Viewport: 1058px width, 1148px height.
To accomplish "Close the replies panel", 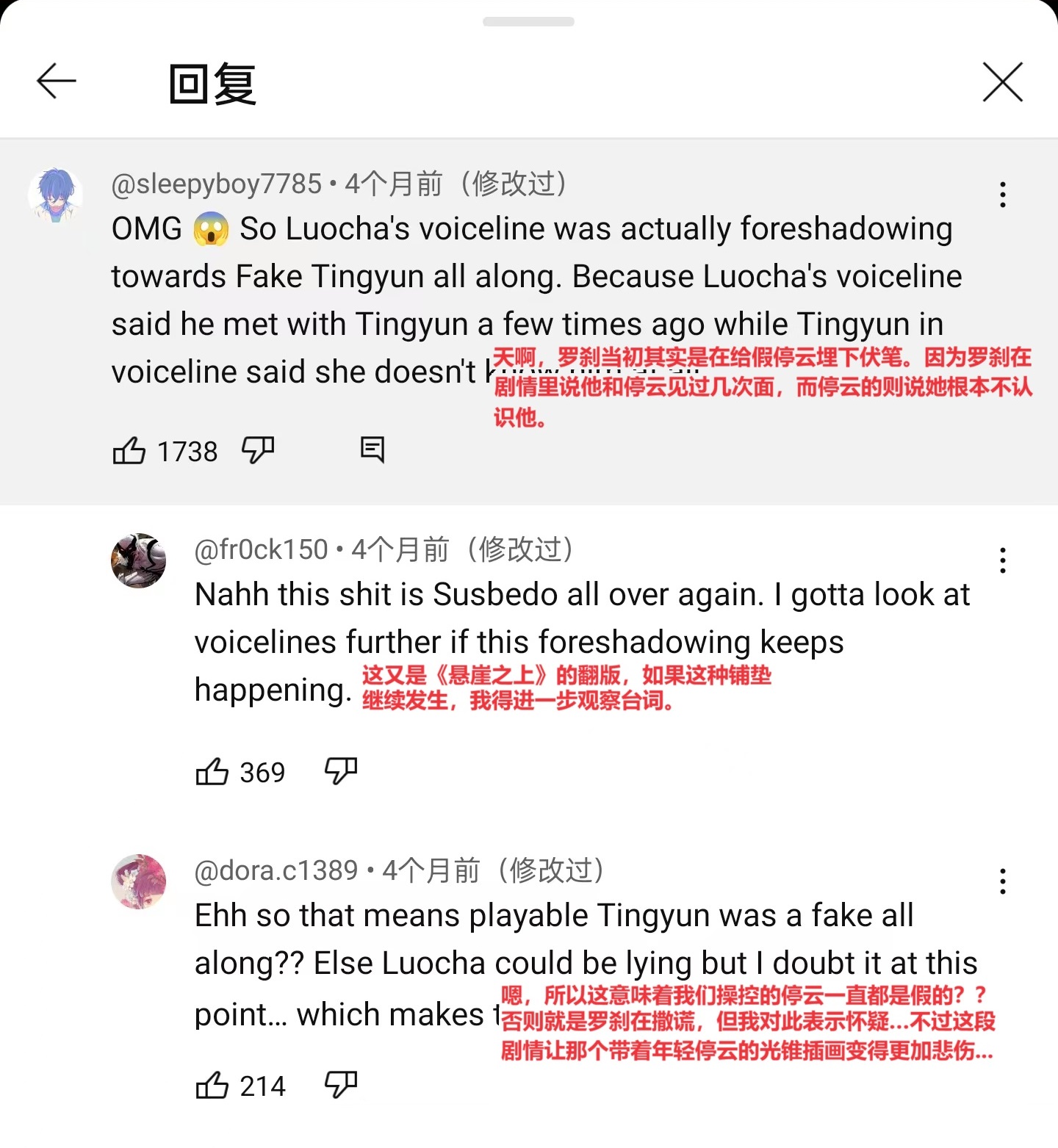I will click(x=1002, y=82).
